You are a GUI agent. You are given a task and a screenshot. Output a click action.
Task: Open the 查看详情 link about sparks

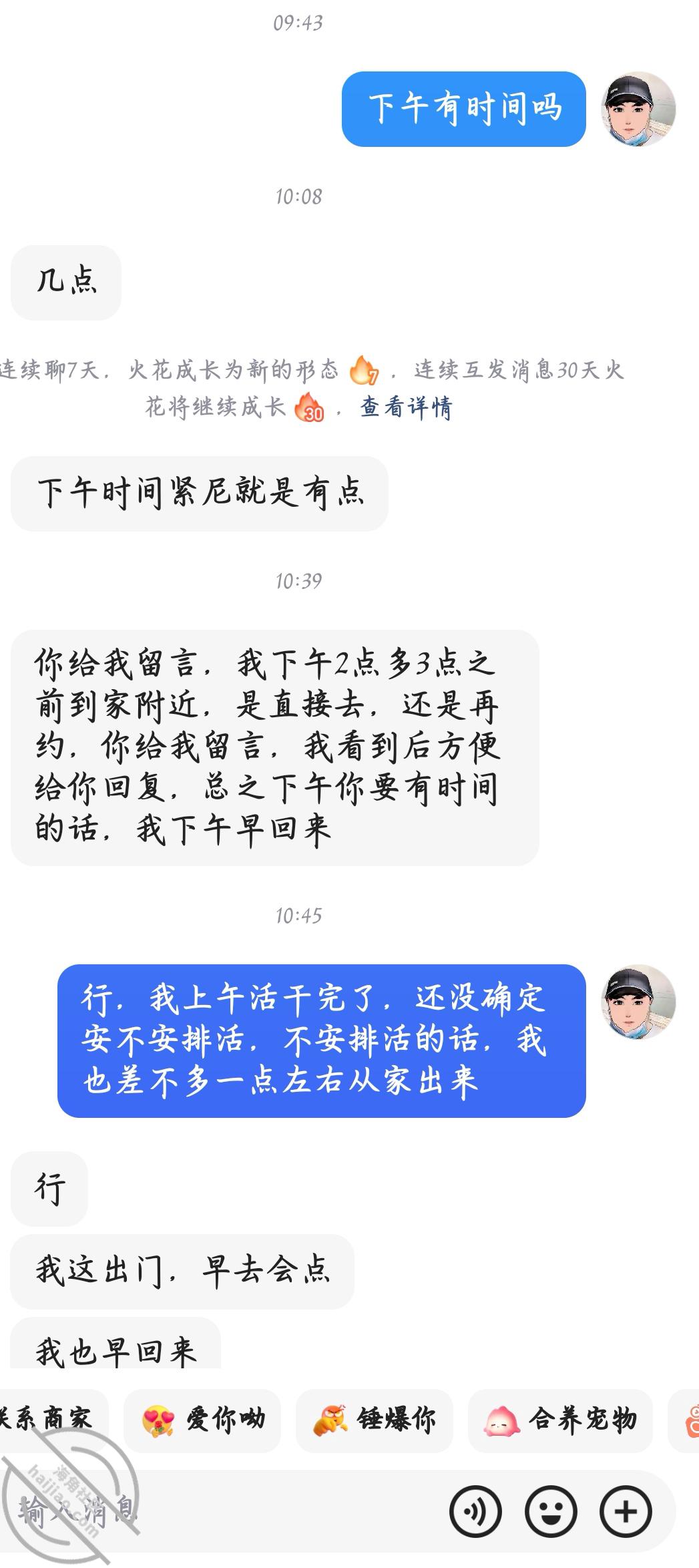pyautogui.click(x=406, y=407)
